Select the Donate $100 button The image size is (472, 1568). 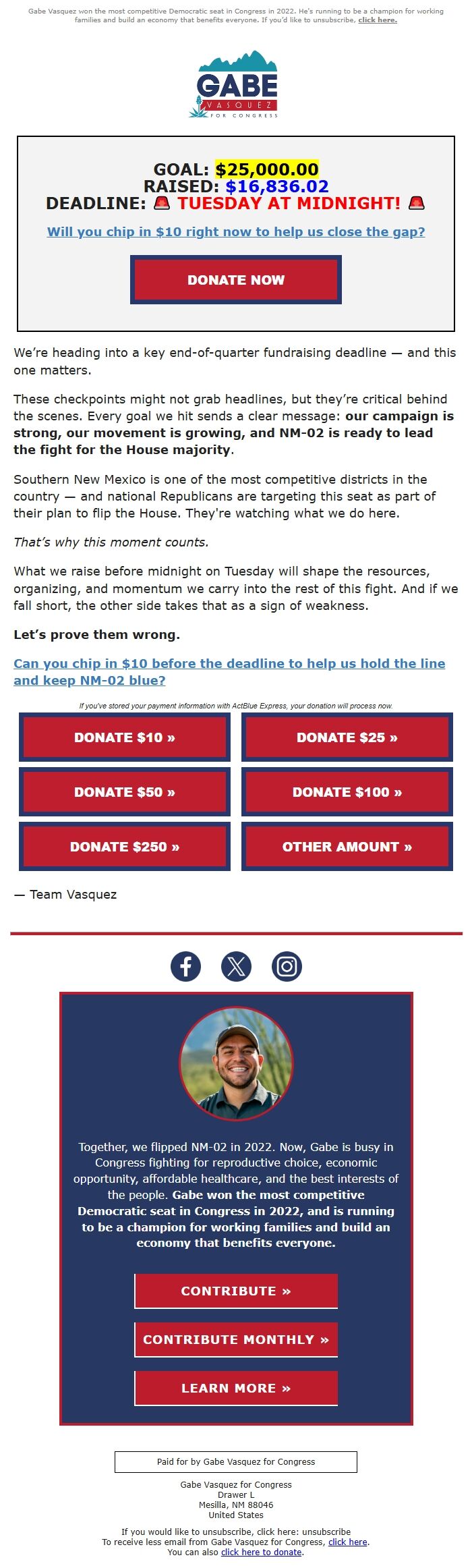(x=347, y=792)
